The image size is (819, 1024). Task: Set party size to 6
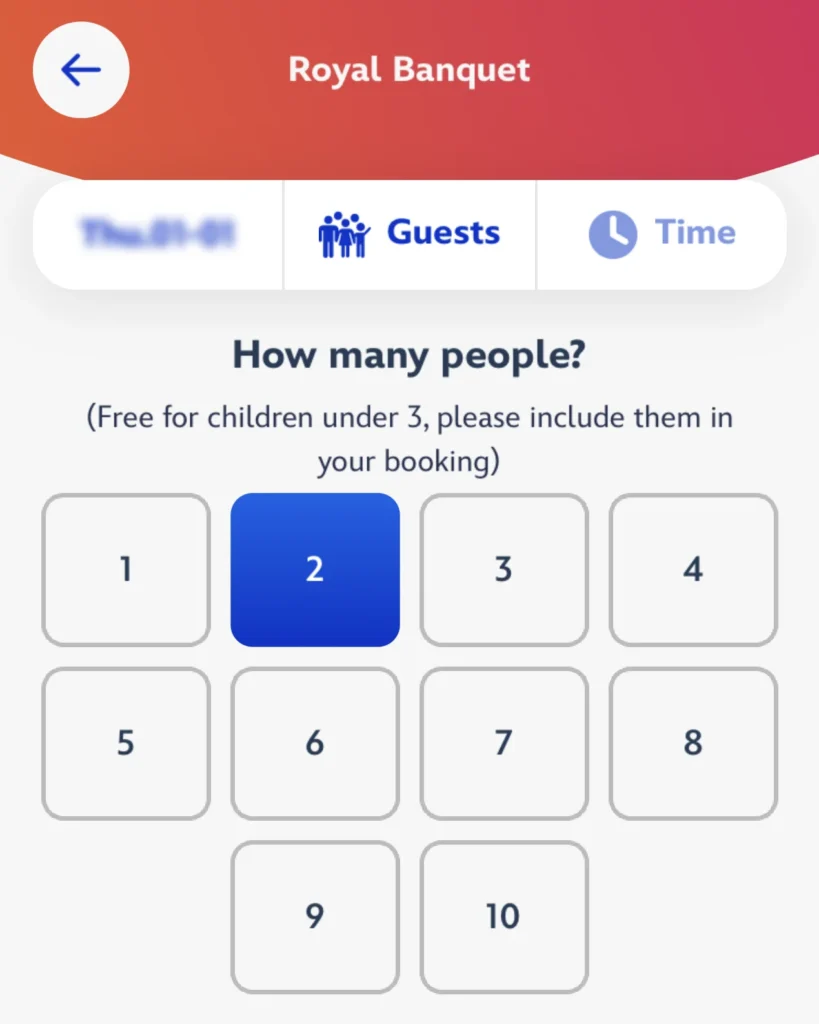[x=315, y=743]
